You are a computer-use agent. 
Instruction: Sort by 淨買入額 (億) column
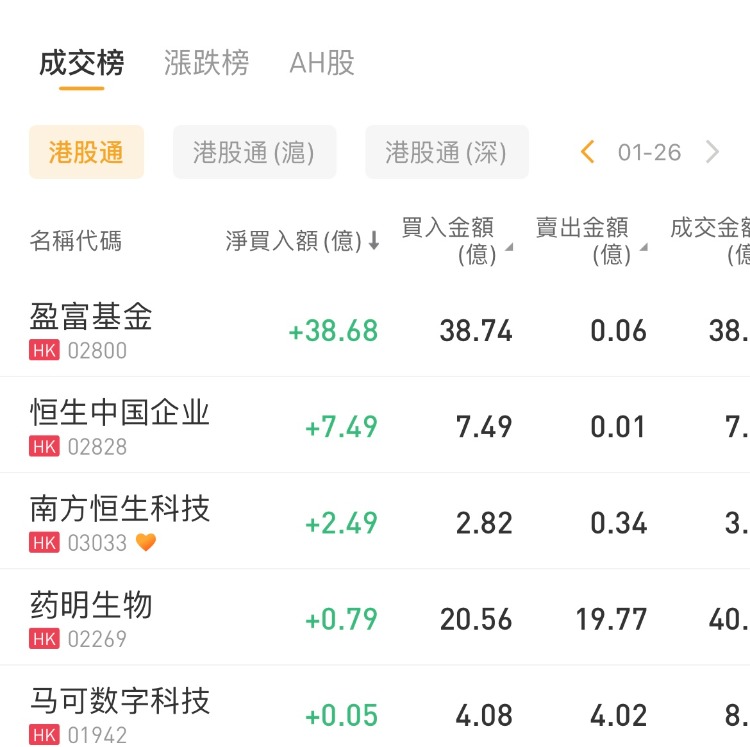[x=302, y=241]
